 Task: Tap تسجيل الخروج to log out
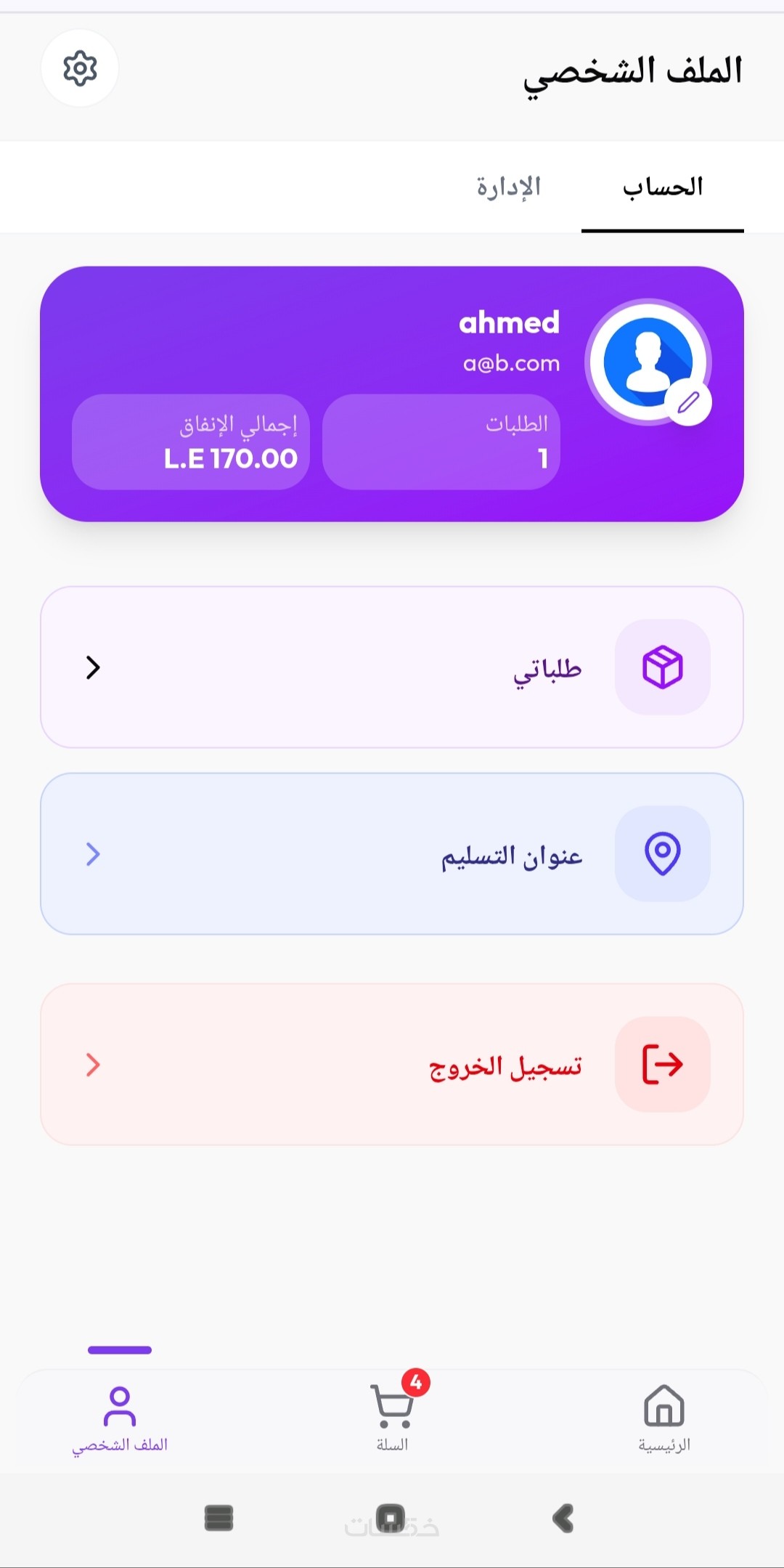pos(392,1064)
